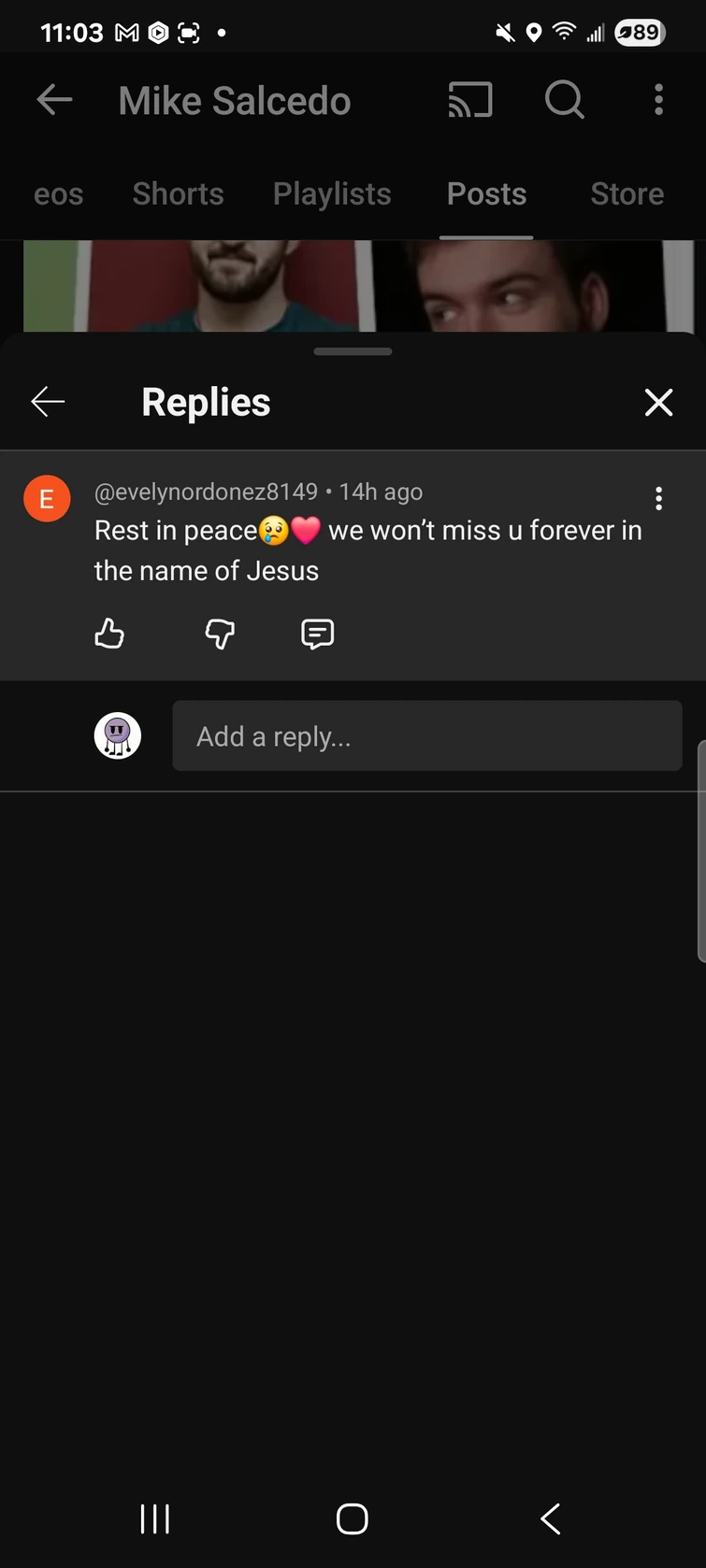The image size is (706, 1568).
Task: Open the channel options three-dot menu
Action: pos(658,100)
